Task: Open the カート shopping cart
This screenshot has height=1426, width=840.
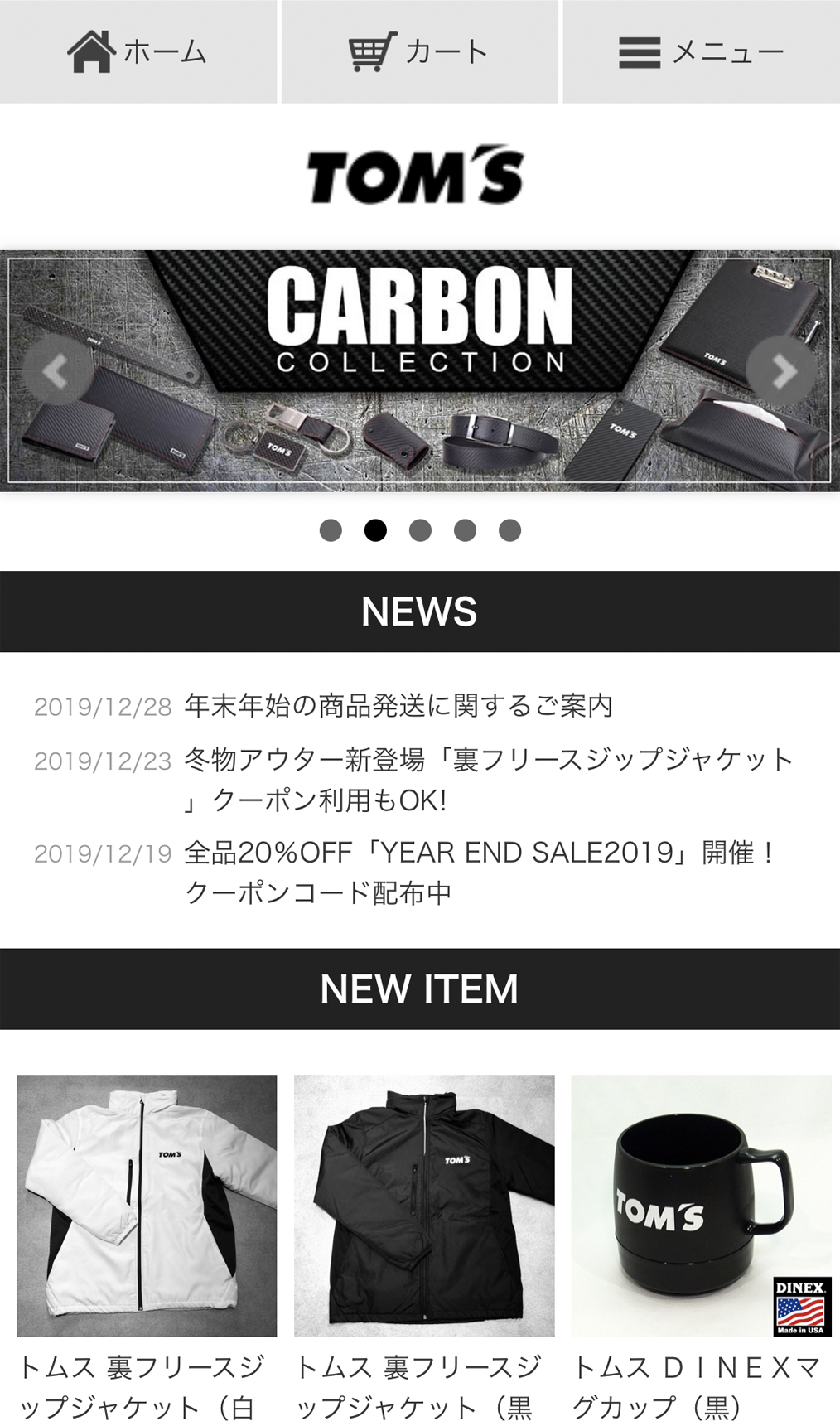Action: pos(419,51)
